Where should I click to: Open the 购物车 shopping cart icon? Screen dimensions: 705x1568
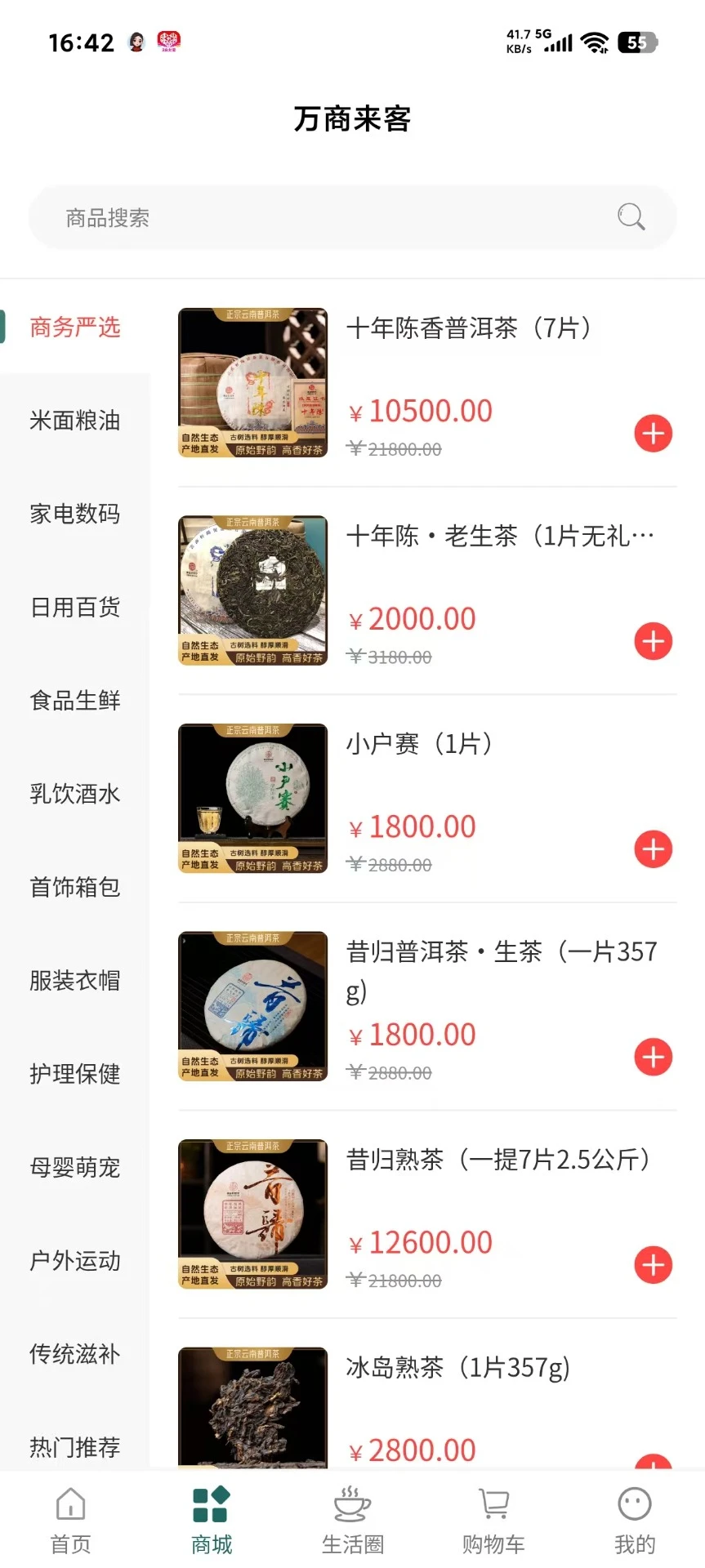(x=493, y=1503)
